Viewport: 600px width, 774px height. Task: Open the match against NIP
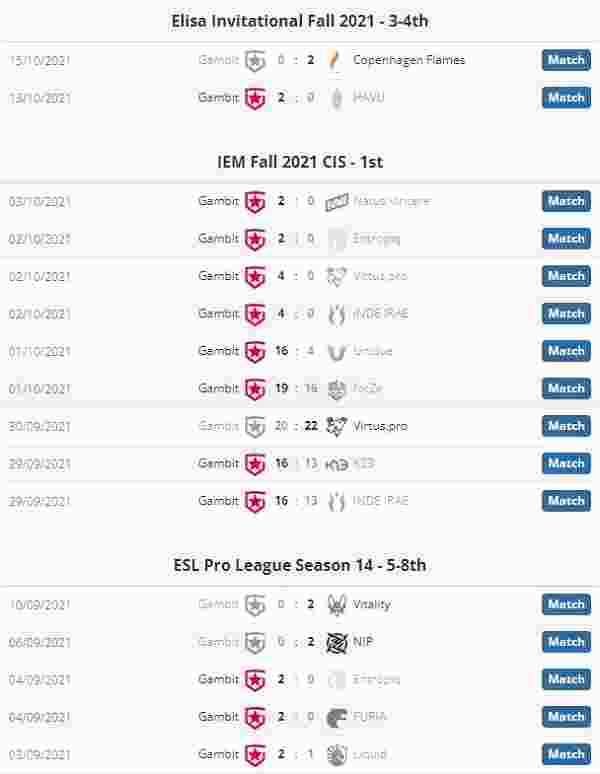(x=566, y=642)
